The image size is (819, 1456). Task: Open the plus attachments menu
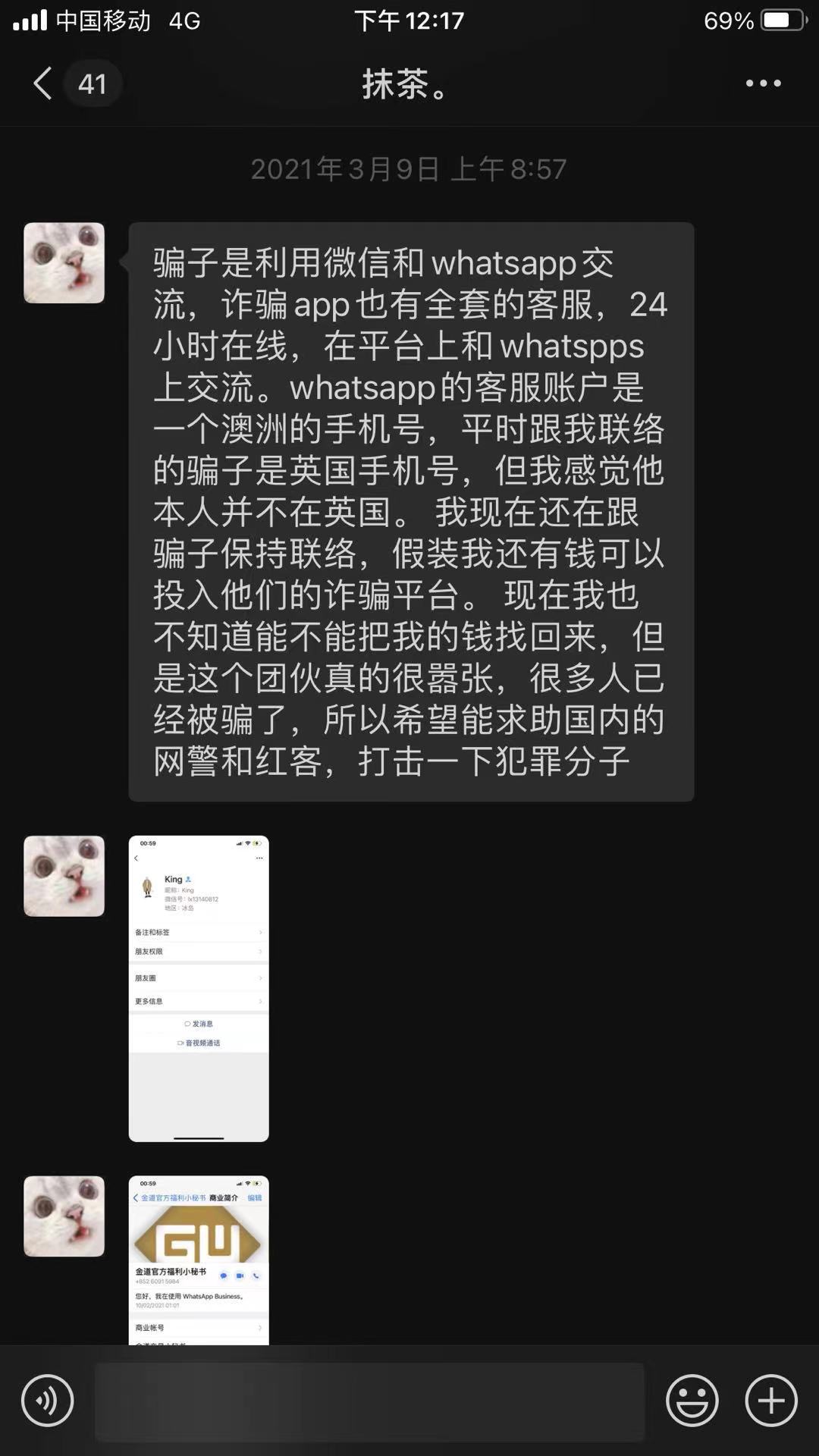pos(771,1400)
